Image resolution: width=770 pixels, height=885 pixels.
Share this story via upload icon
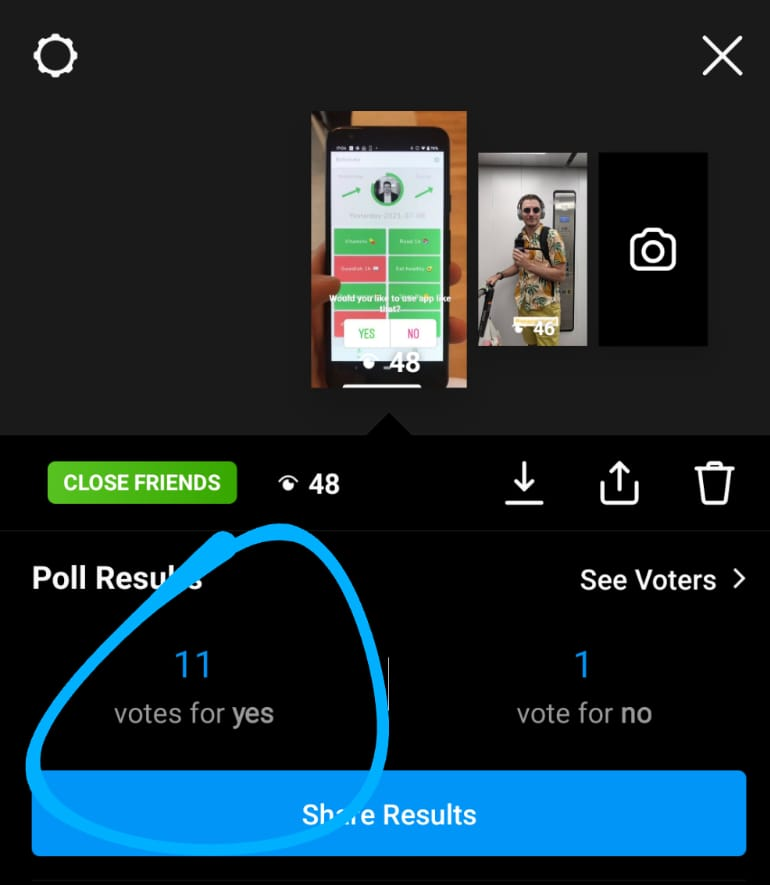pos(619,484)
